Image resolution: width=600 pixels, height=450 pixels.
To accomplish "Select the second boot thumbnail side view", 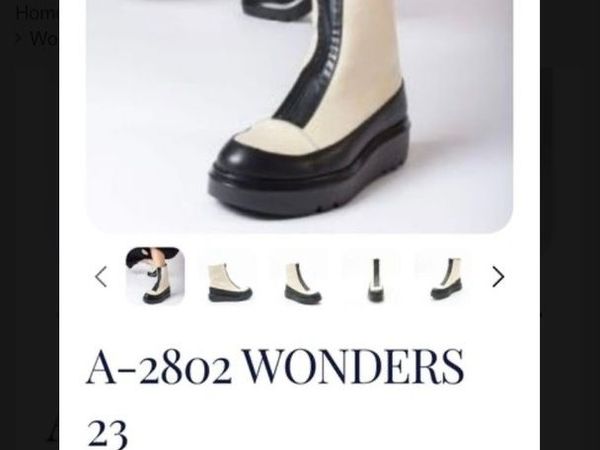I will pyautogui.click(x=230, y=278).
